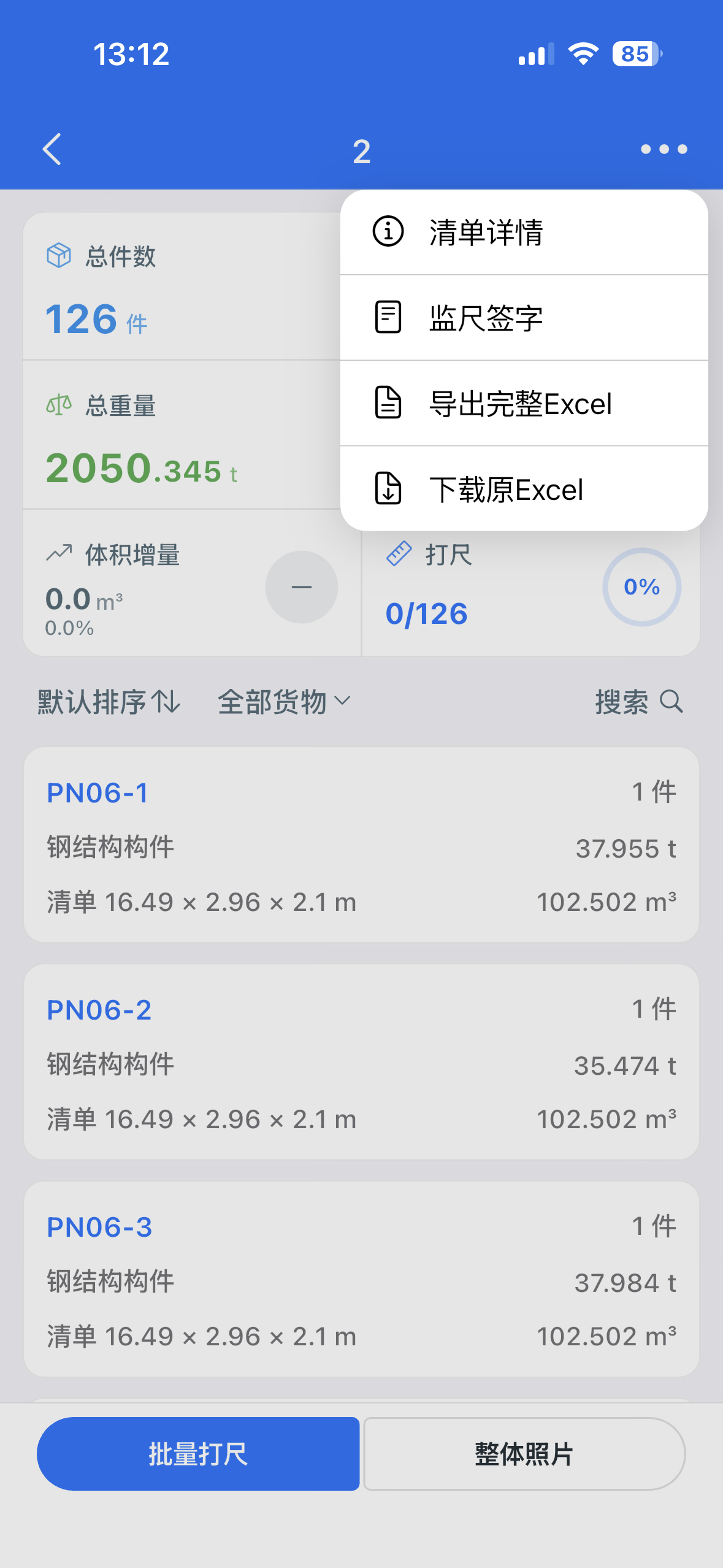Click the 体积增量 trend arrow icon
723x1568 pixels.
pos(59,553)
